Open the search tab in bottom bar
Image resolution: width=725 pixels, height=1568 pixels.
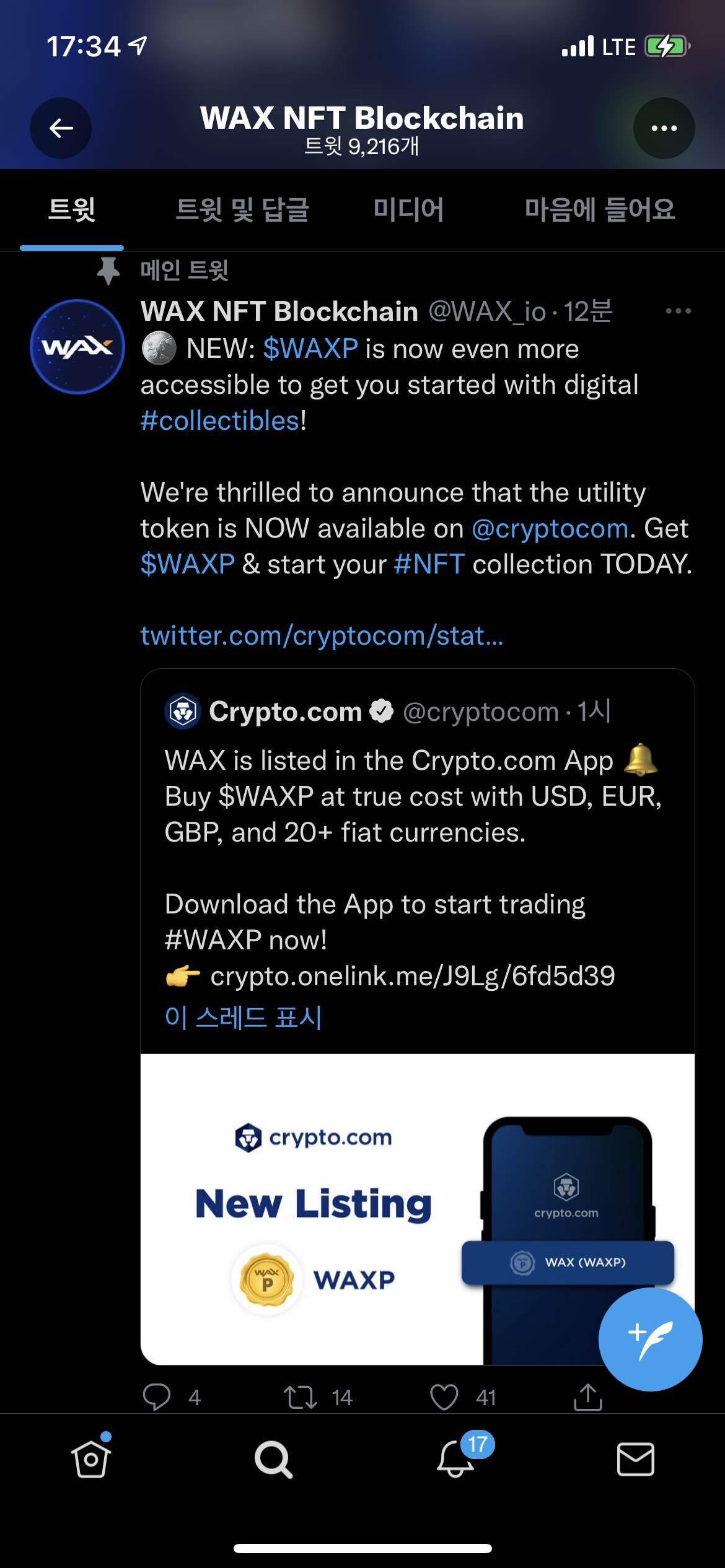(x=273, y=1459)
